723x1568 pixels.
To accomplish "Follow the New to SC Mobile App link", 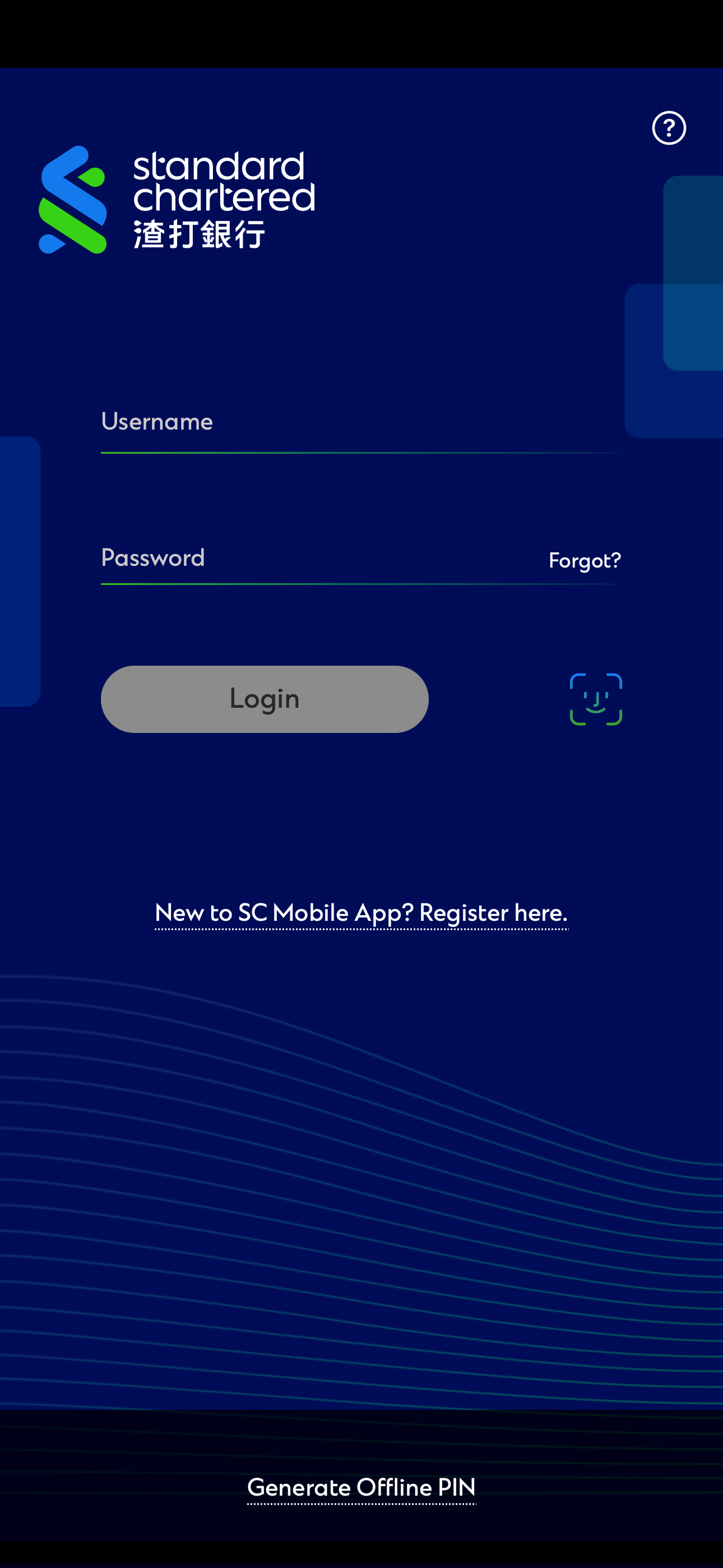I will coord(361,913).
